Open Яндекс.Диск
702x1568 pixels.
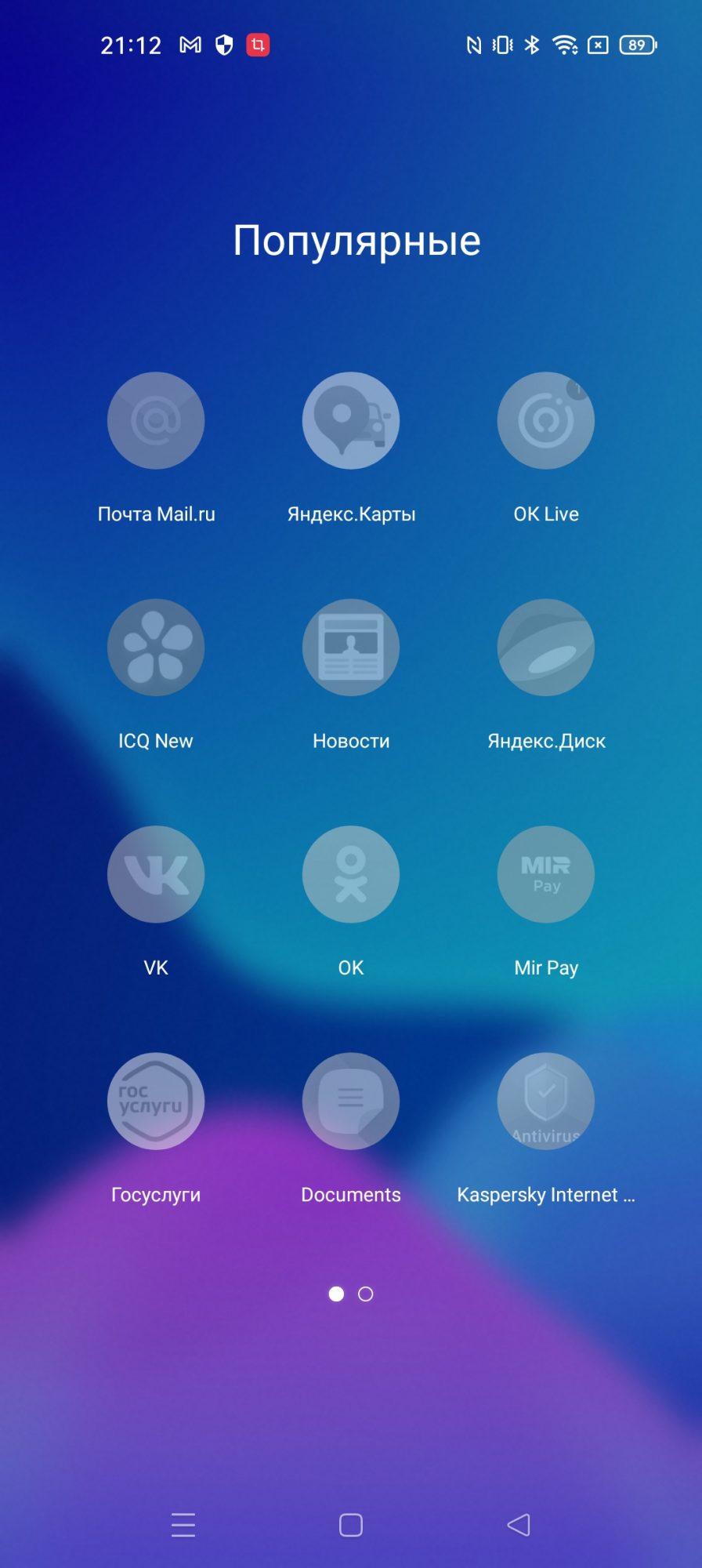[x=546, y=648]
